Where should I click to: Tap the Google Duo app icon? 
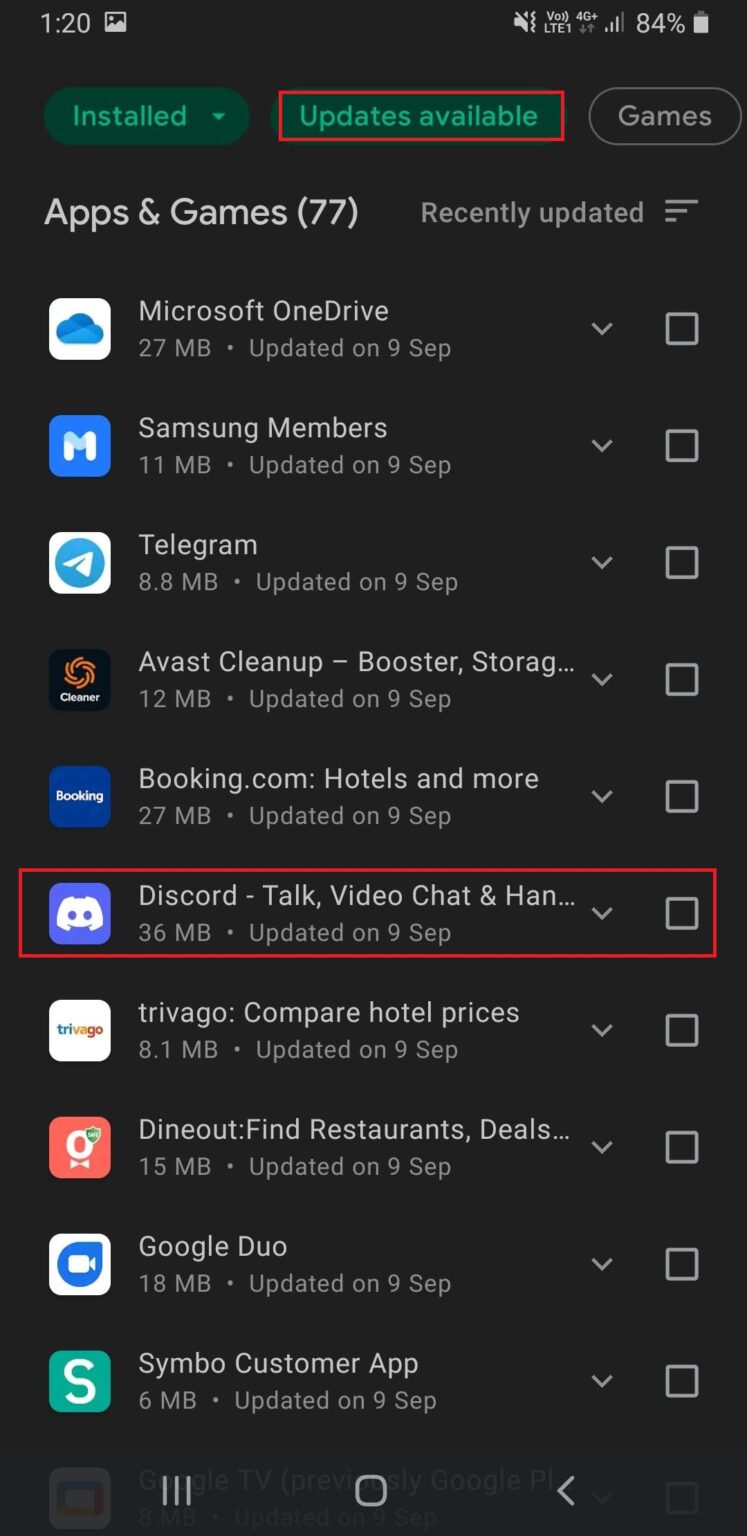point(79,1264)
